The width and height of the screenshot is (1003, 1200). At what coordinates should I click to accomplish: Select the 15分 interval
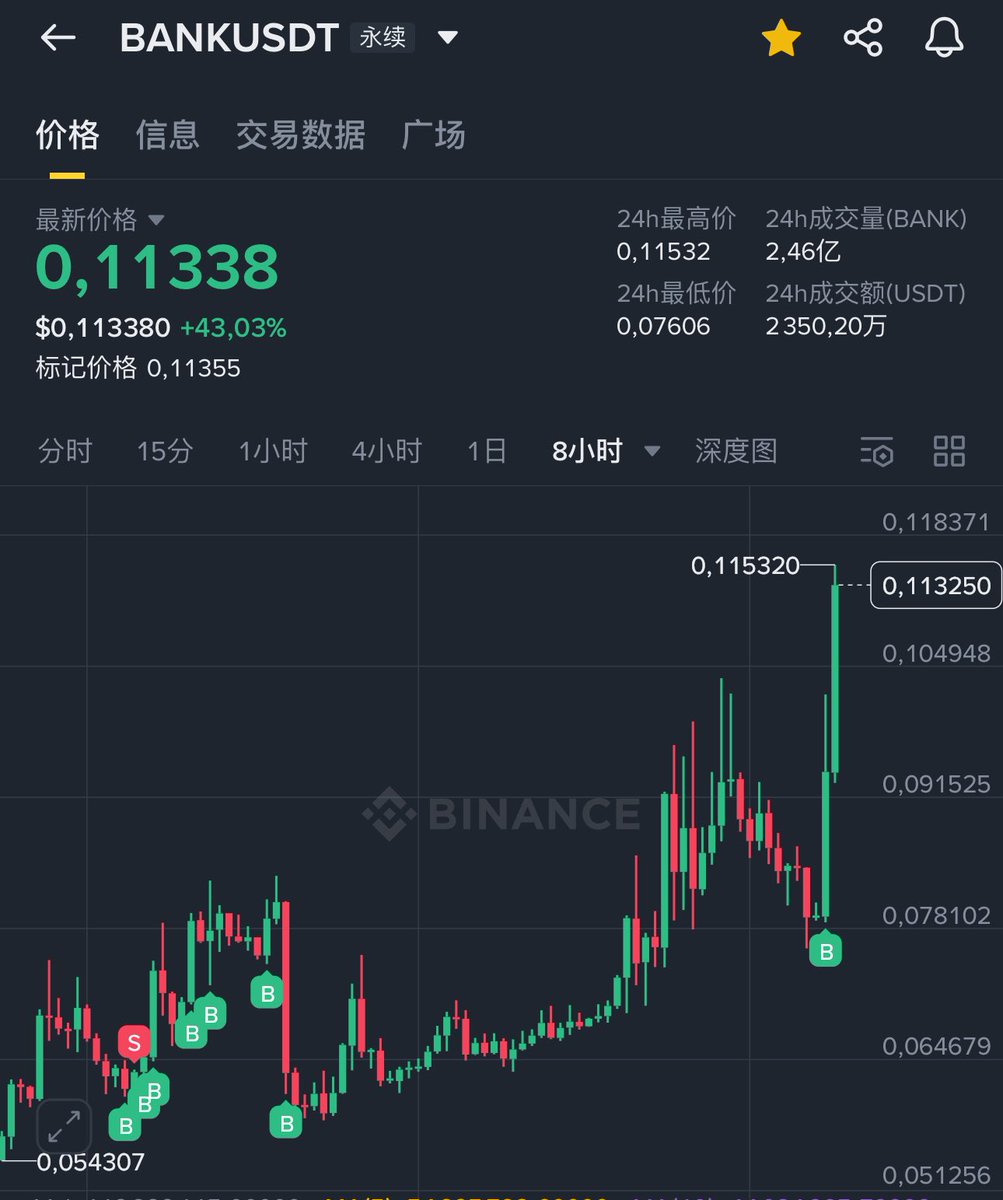pyautogui.click(x=165, y=451)
